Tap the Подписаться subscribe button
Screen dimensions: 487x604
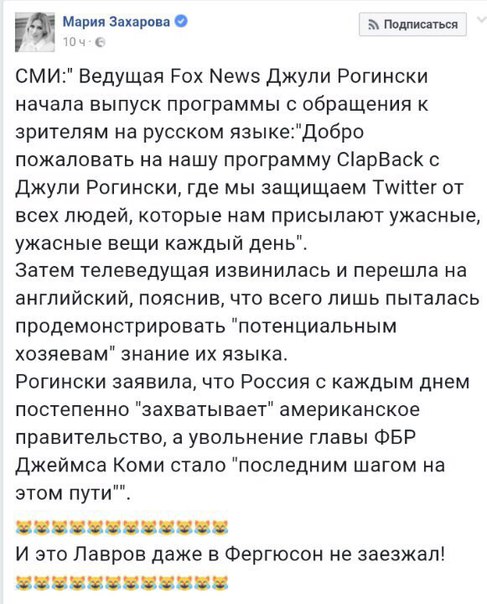tap(413, 24)
